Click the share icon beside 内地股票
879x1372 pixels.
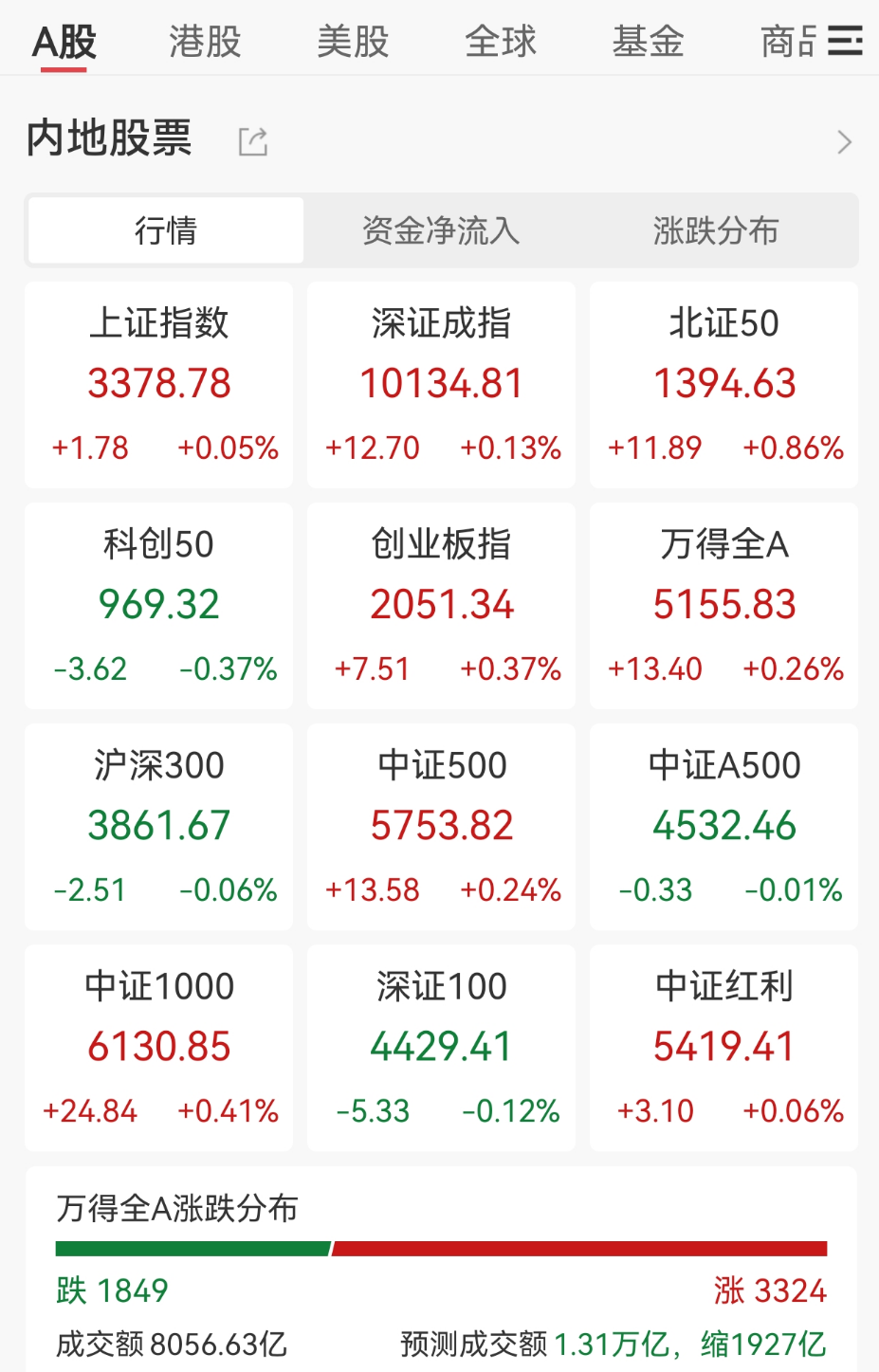pos(251,139)
